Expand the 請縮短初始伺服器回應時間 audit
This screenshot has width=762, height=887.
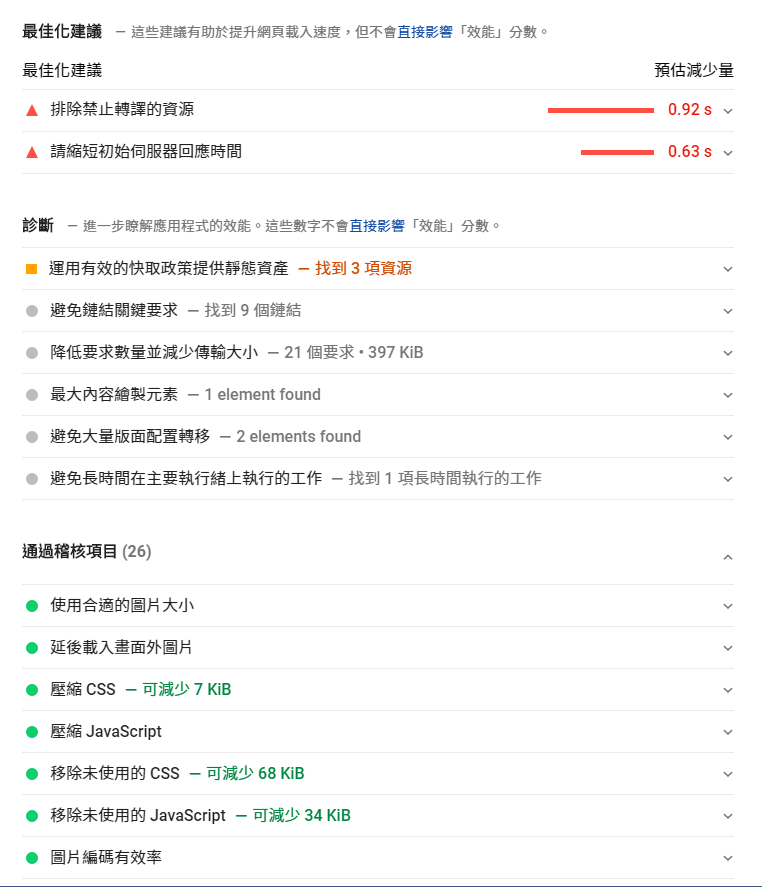pos(728,153)
